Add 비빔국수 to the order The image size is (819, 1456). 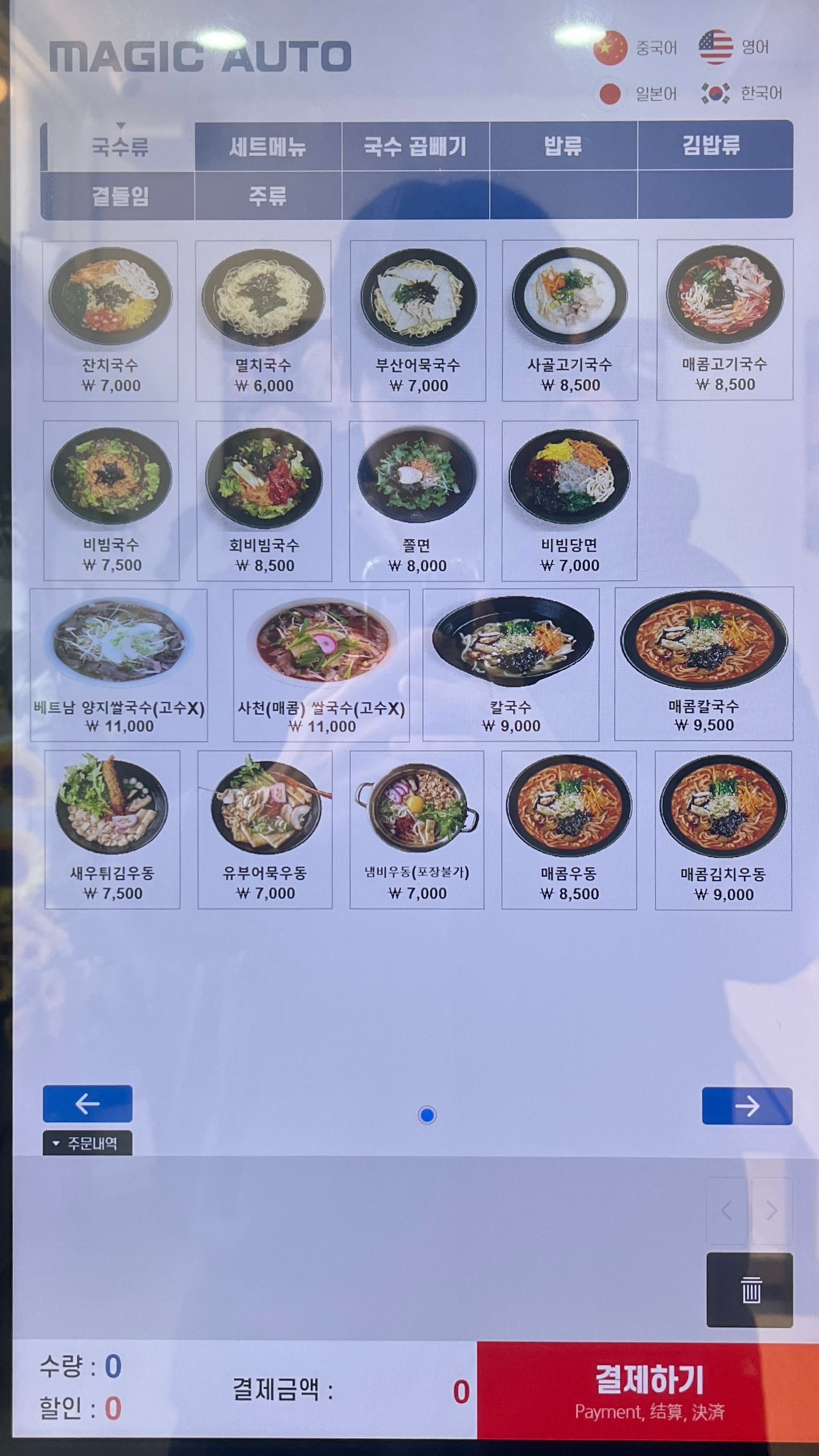coord(111,500)
